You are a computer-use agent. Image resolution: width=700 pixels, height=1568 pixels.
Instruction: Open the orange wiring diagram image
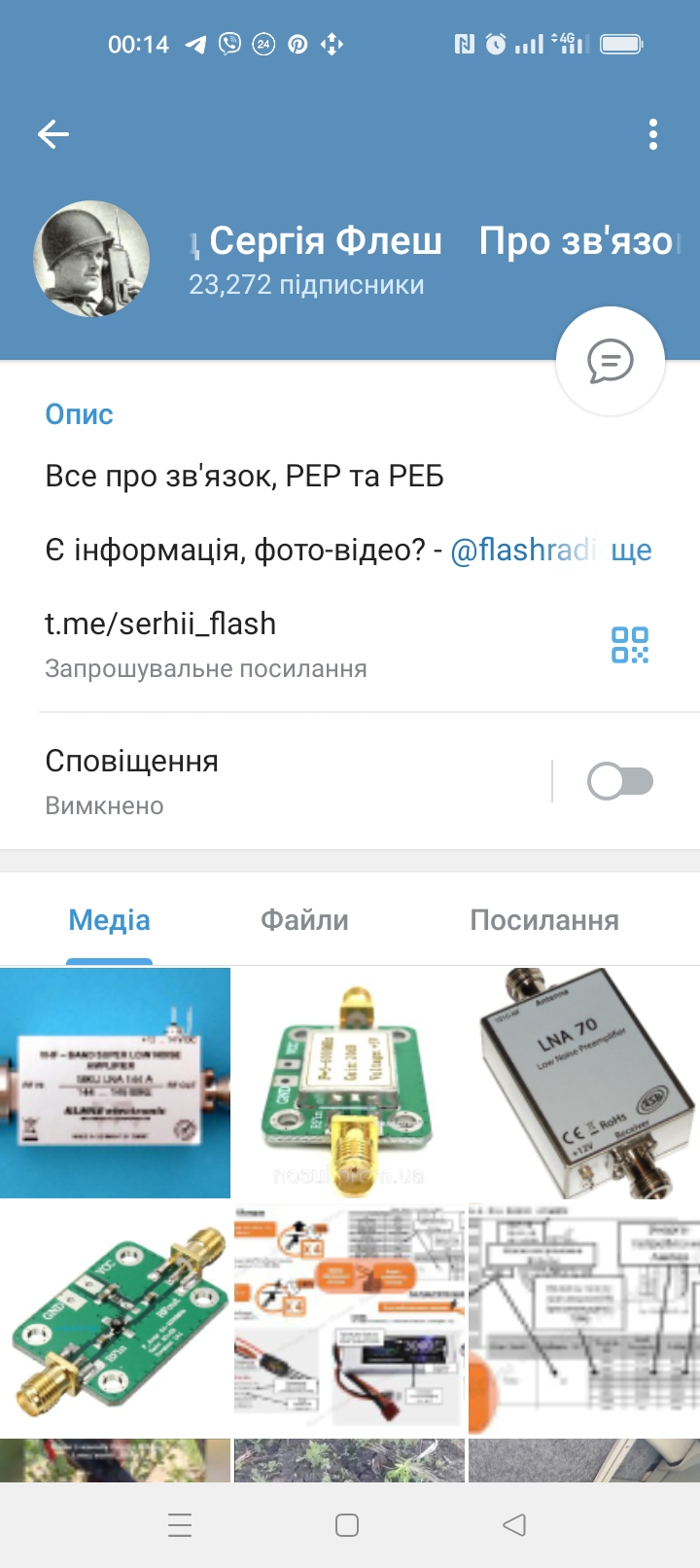(x=349, y=1320)
